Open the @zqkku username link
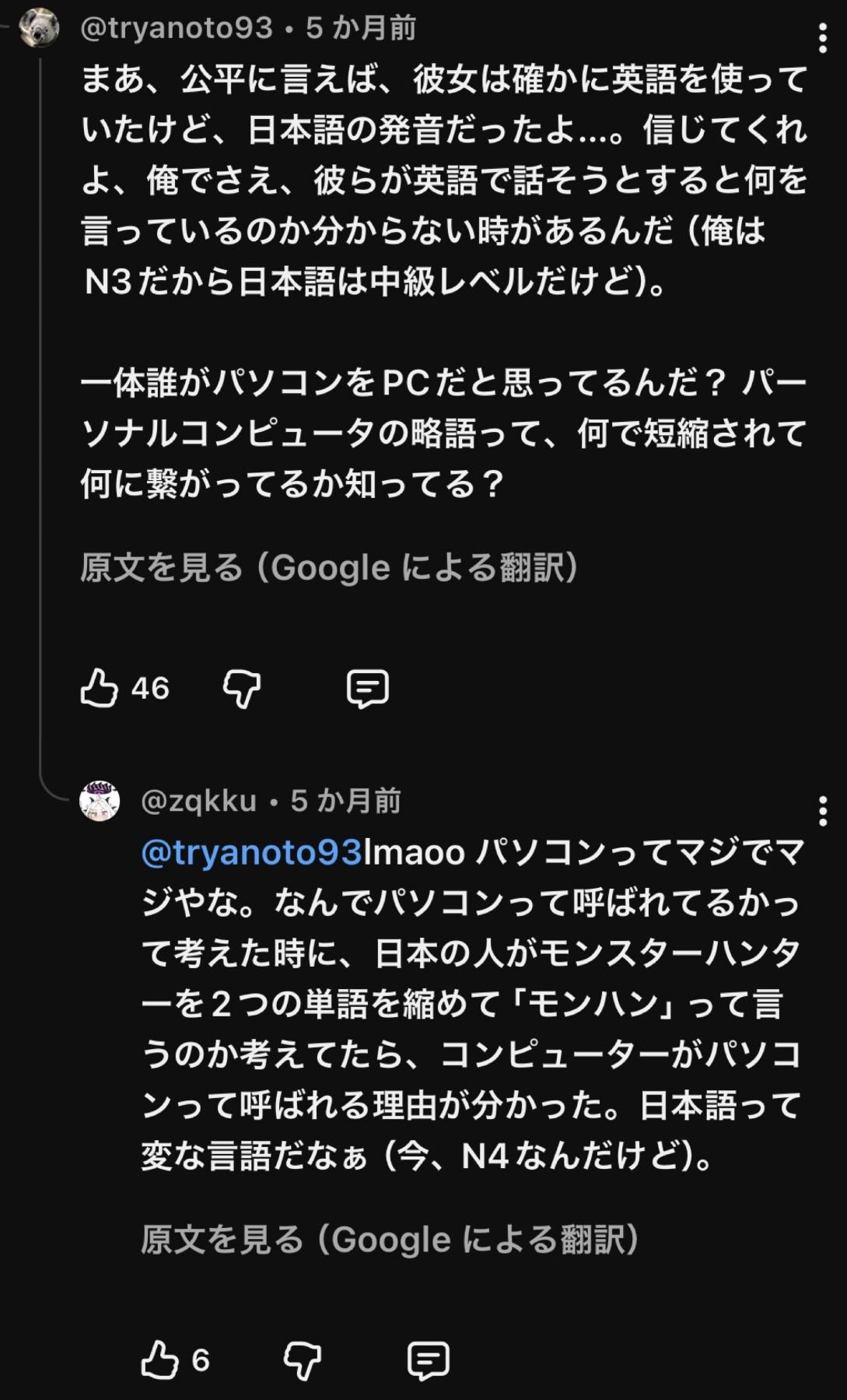 coord(198,801)
